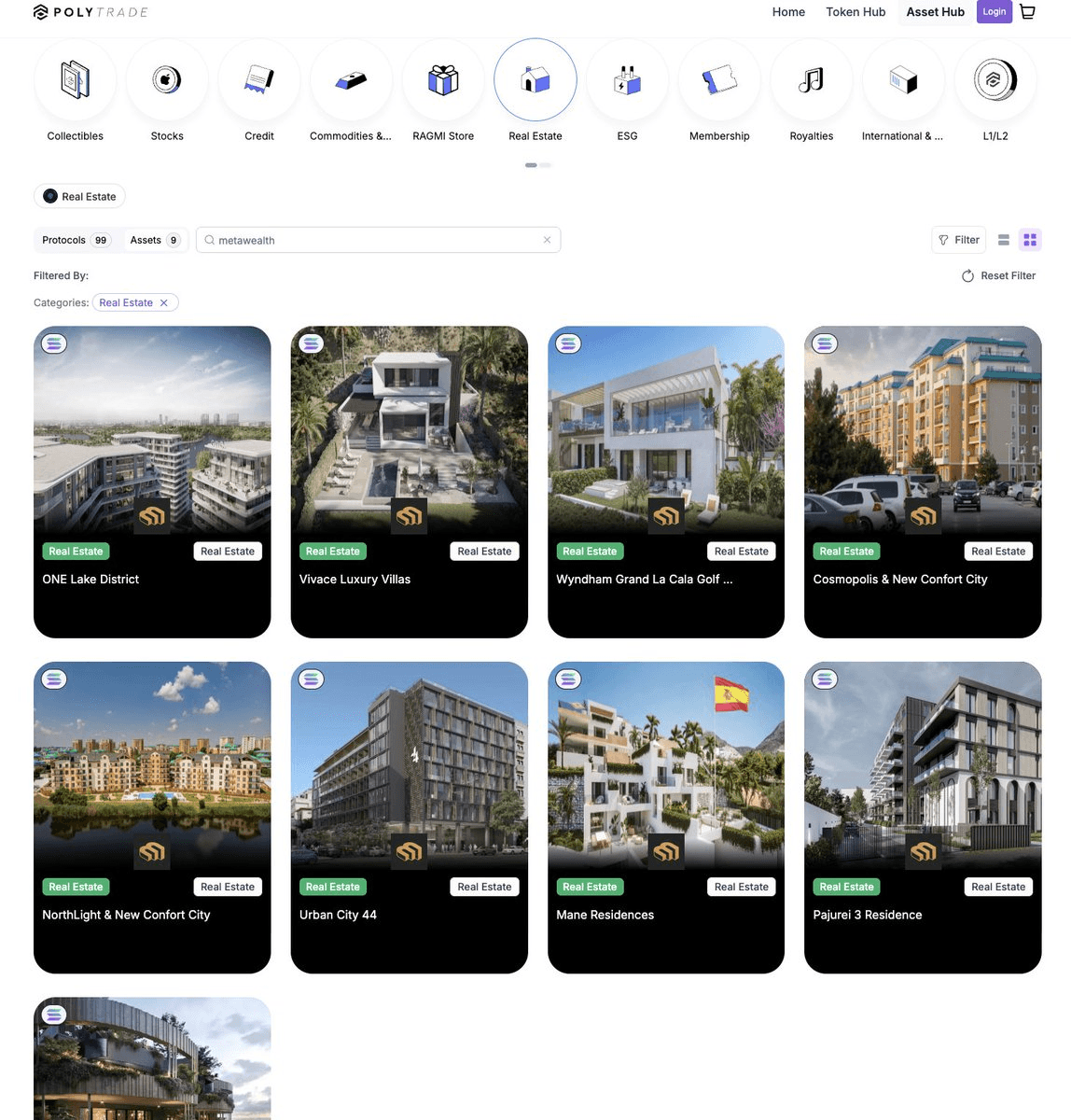Viewport: 1071px width, 1120px height.
Task: Choose the Commodities category
Action: pos(351,81)
